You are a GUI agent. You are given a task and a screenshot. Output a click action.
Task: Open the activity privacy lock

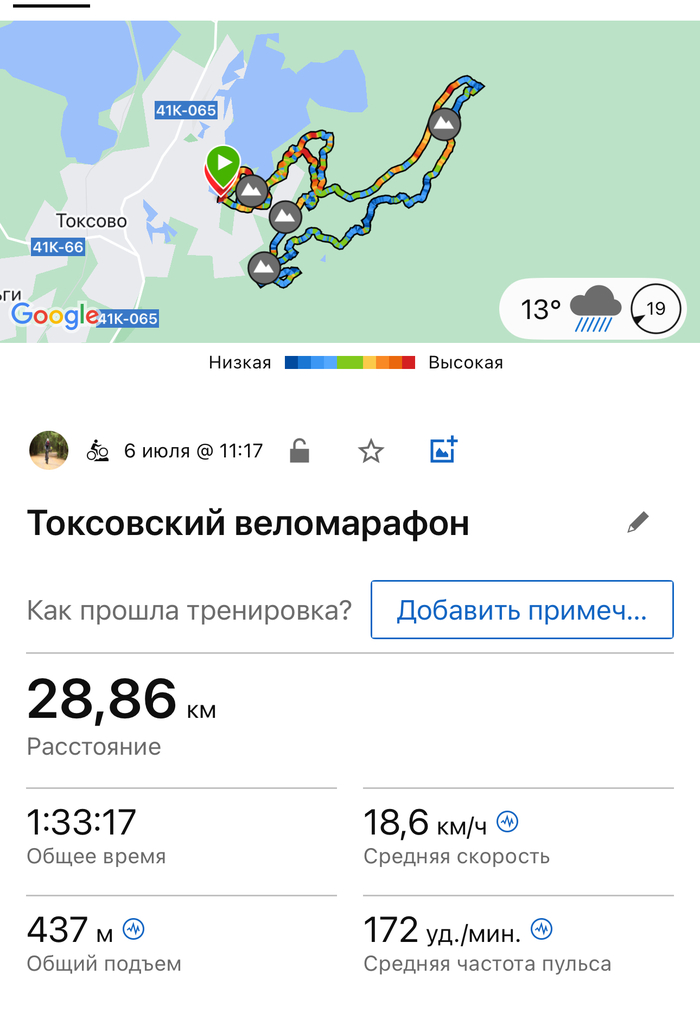point(299,451)
